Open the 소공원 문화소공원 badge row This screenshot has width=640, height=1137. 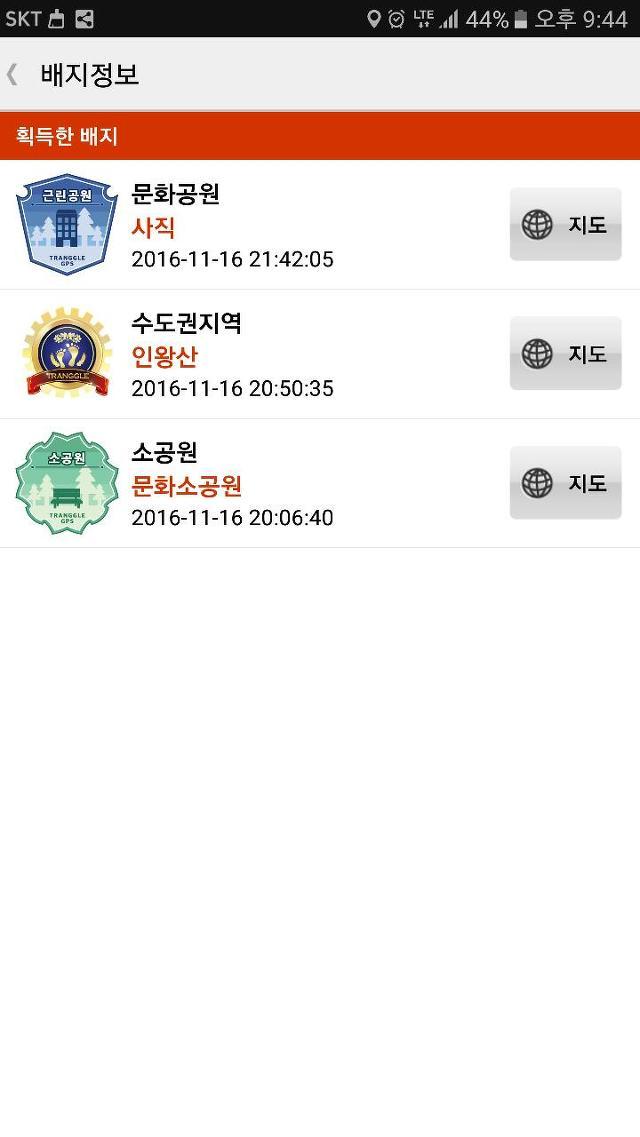coord(320,483)
